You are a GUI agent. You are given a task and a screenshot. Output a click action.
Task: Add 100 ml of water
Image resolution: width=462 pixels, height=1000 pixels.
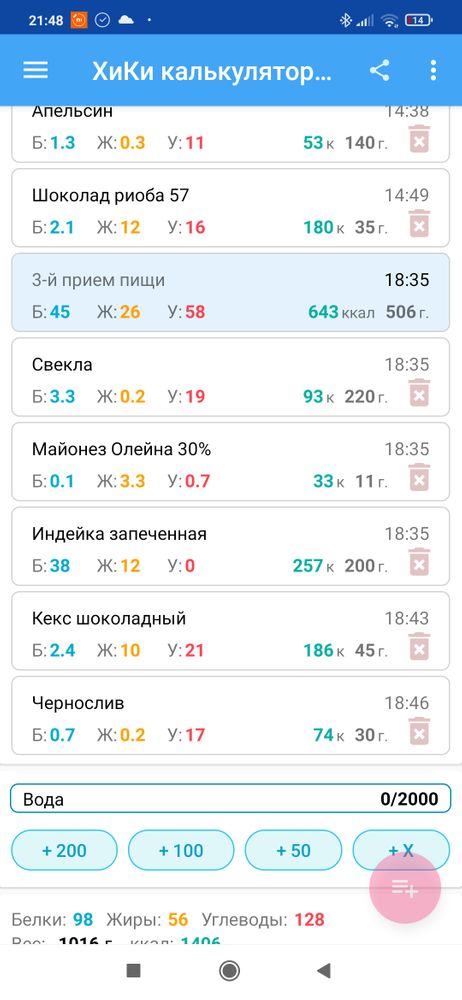[181, 850]
